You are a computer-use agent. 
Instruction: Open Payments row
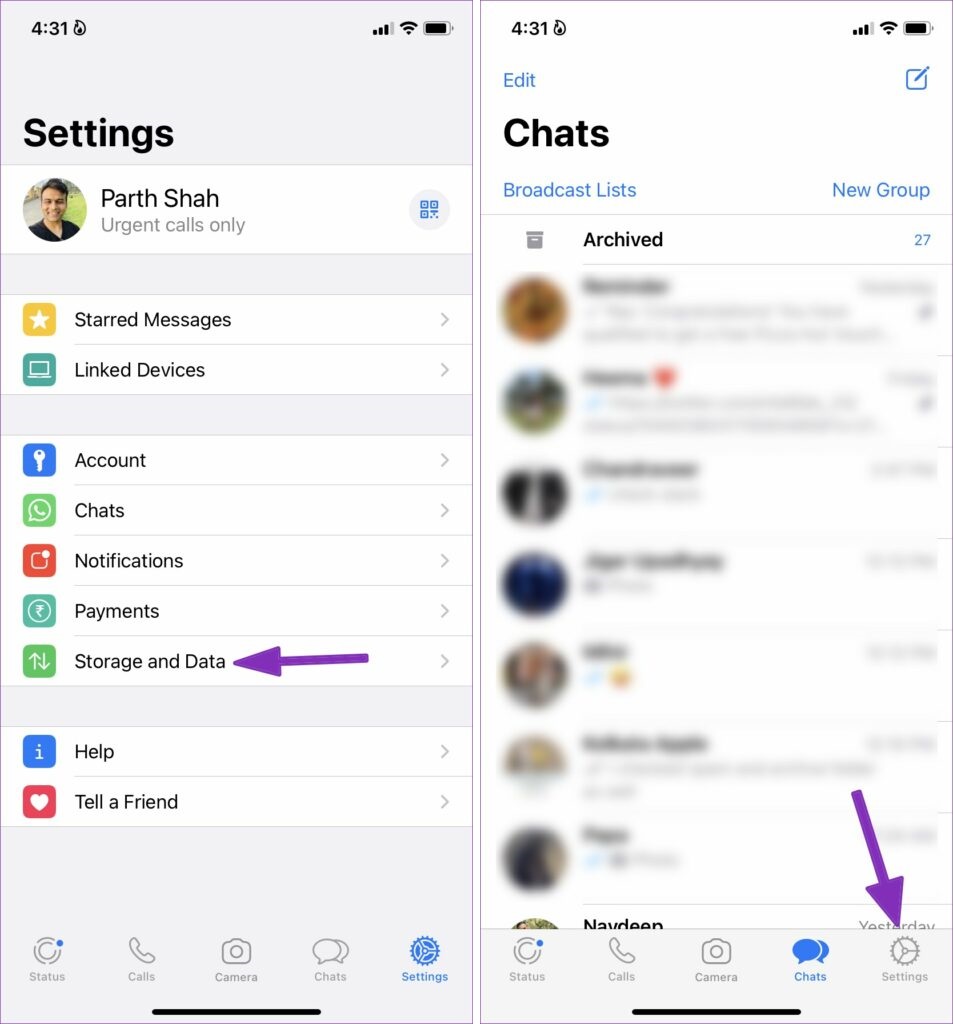coord(236,611)
